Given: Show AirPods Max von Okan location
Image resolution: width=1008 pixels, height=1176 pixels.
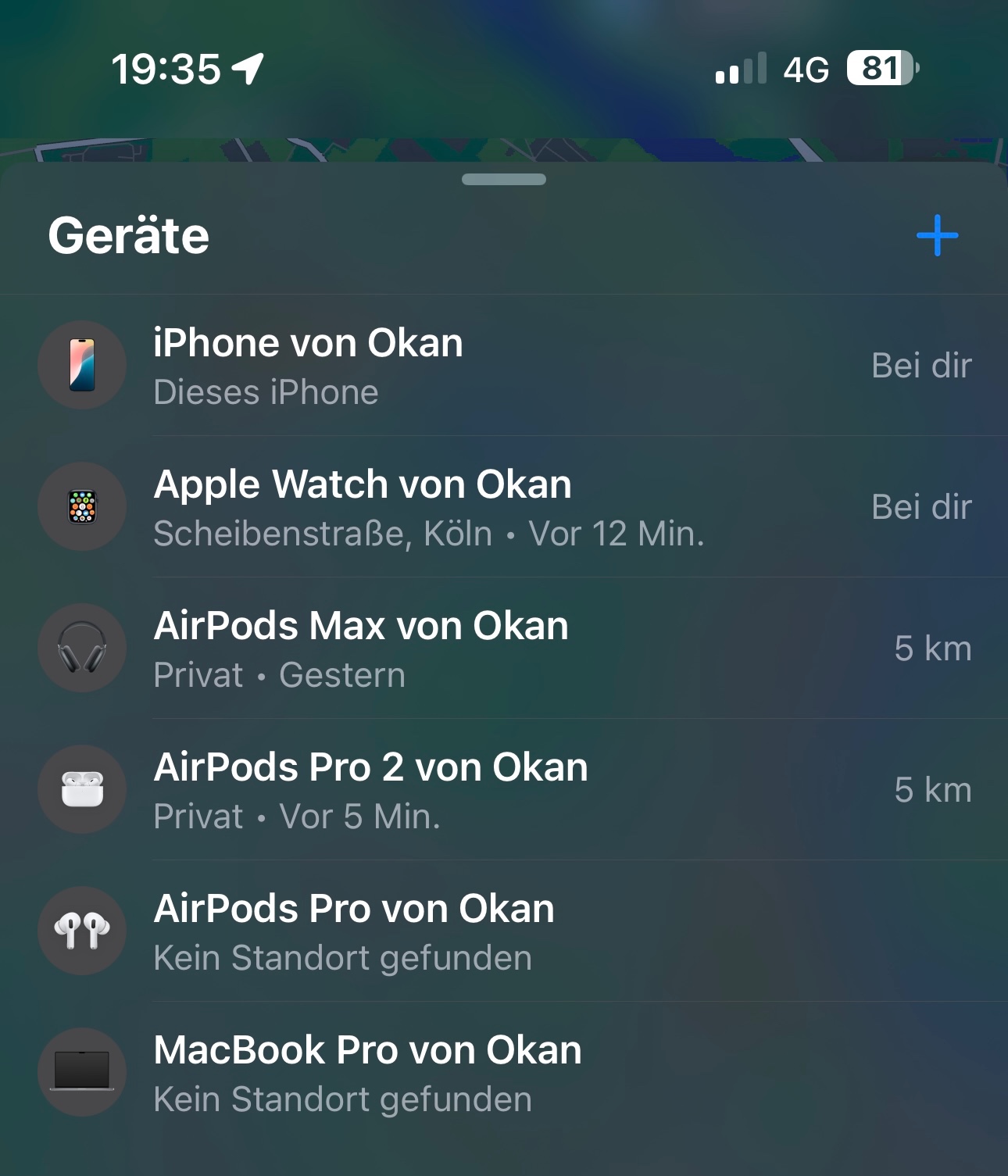Looking at the screenshot, I should click(503, 649).
